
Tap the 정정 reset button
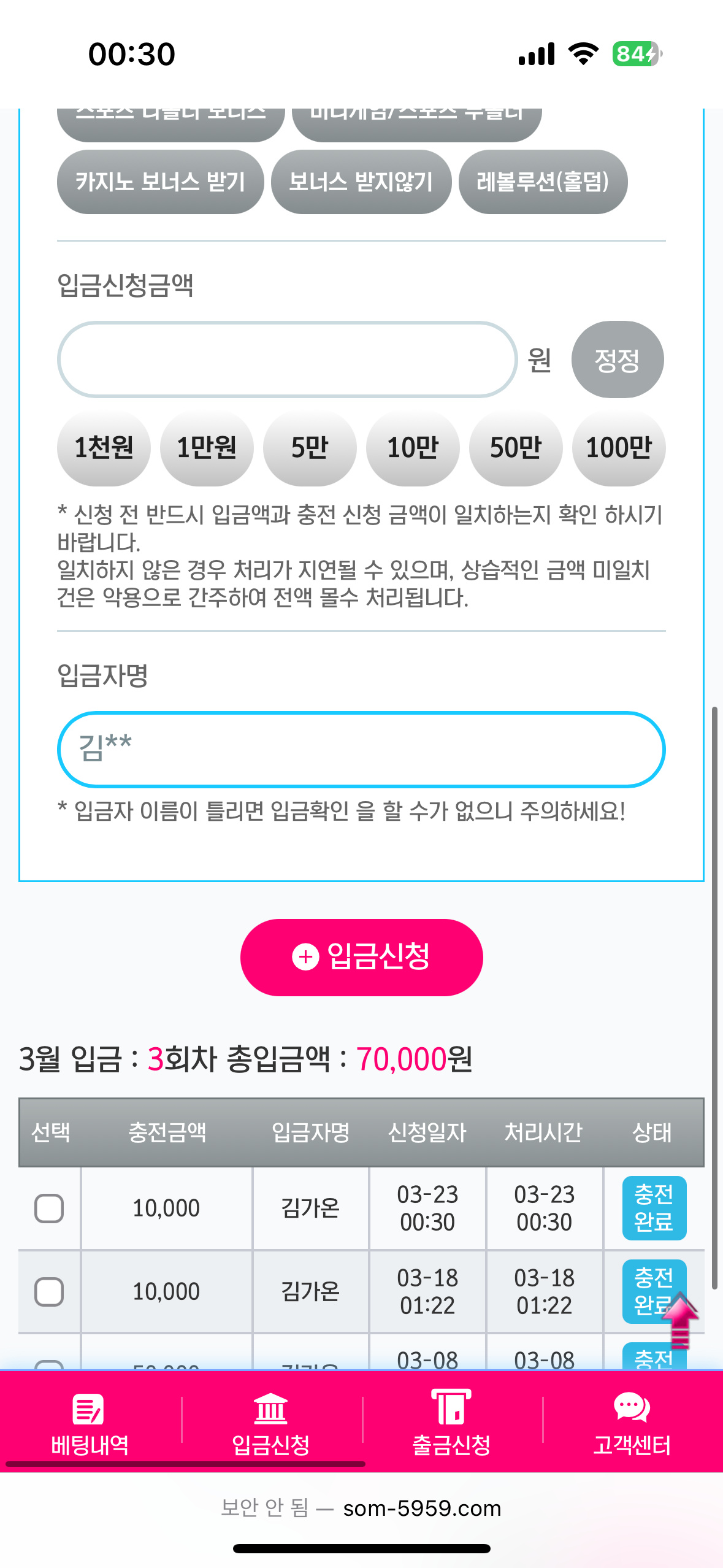point(617,359)
